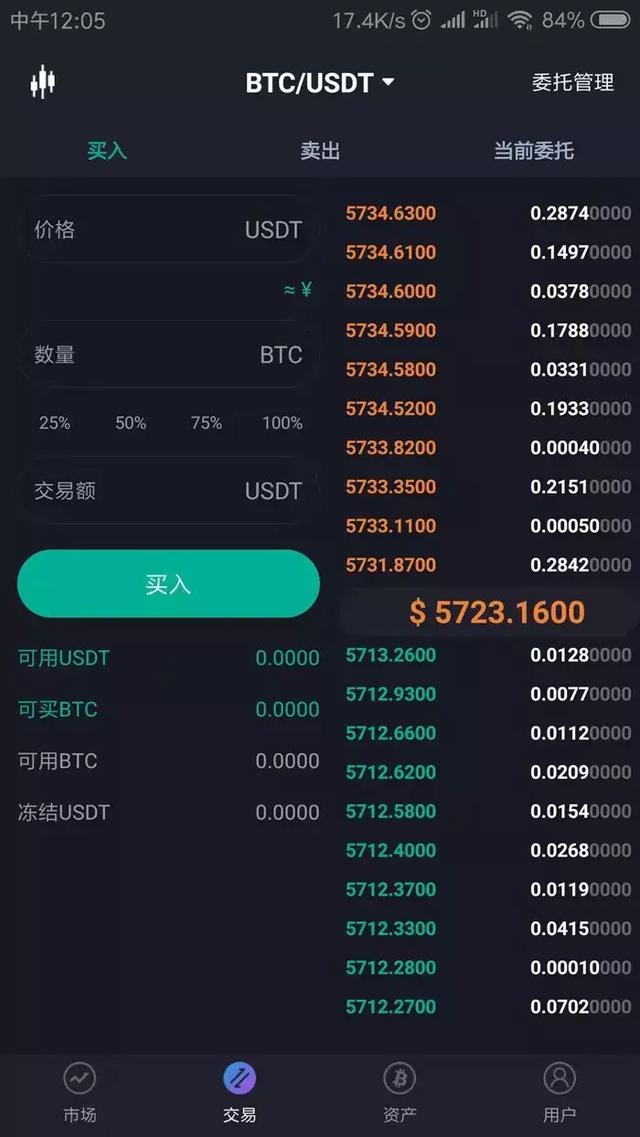This screenshot has width=640, height=1137.
Task: Open the 资产 tab
Action: 400,1093
